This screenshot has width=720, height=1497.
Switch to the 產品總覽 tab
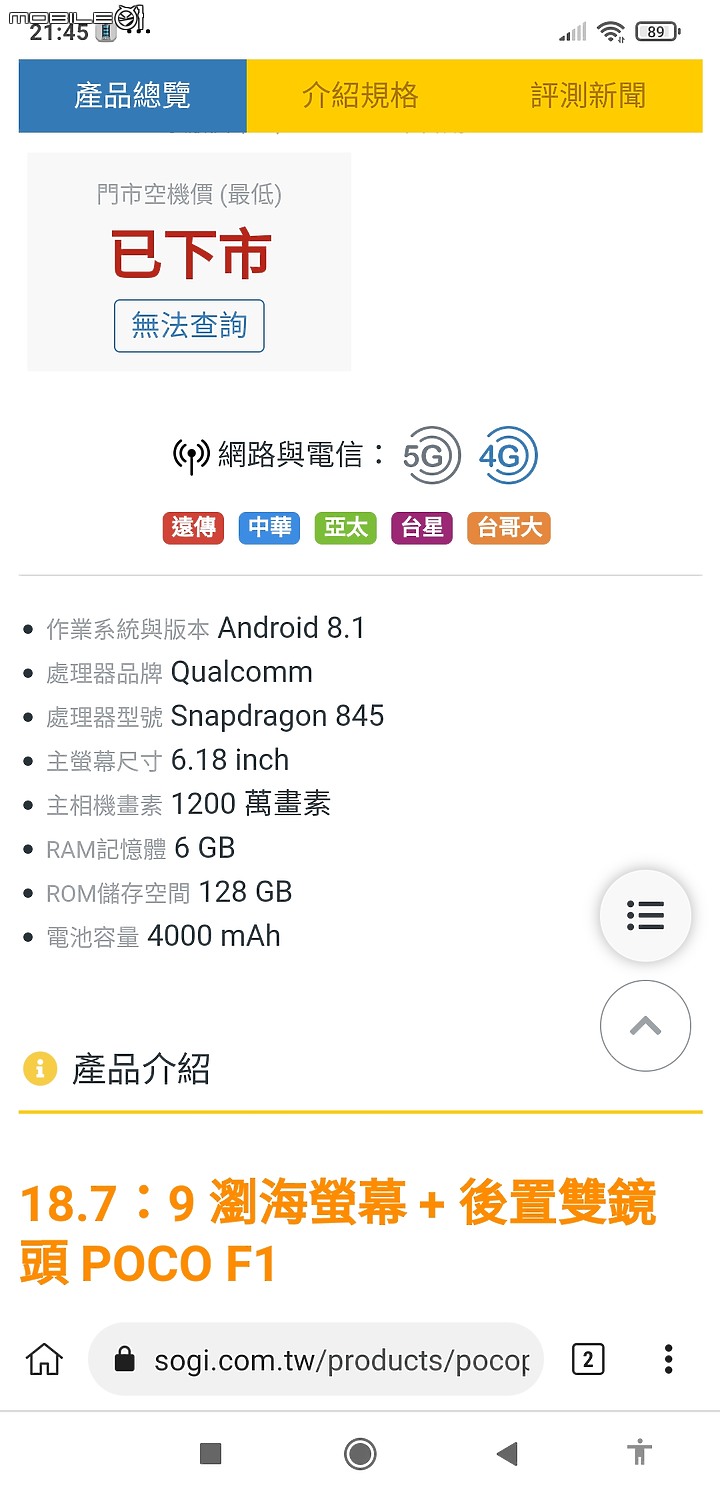[132, 96]
